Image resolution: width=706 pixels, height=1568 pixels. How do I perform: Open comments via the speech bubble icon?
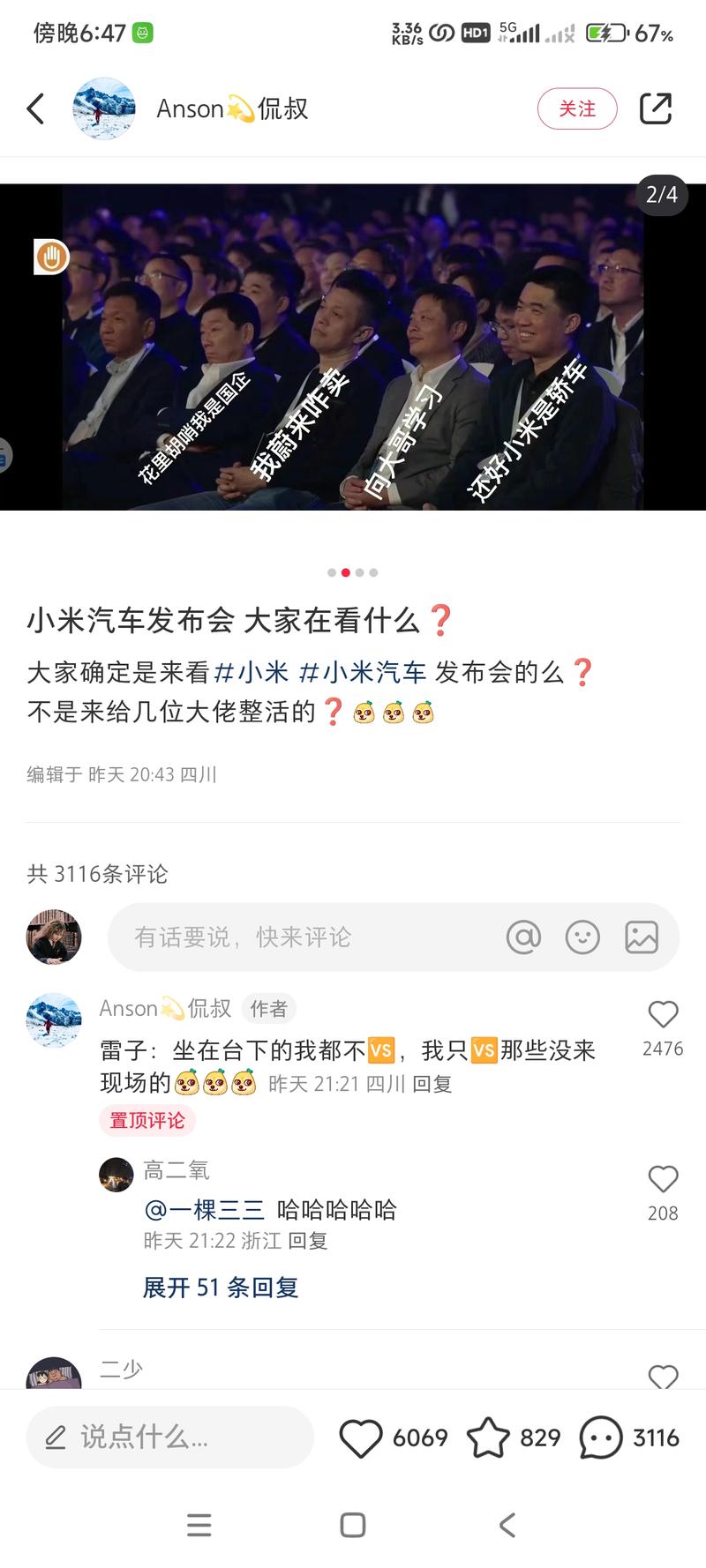(603, 1437)
